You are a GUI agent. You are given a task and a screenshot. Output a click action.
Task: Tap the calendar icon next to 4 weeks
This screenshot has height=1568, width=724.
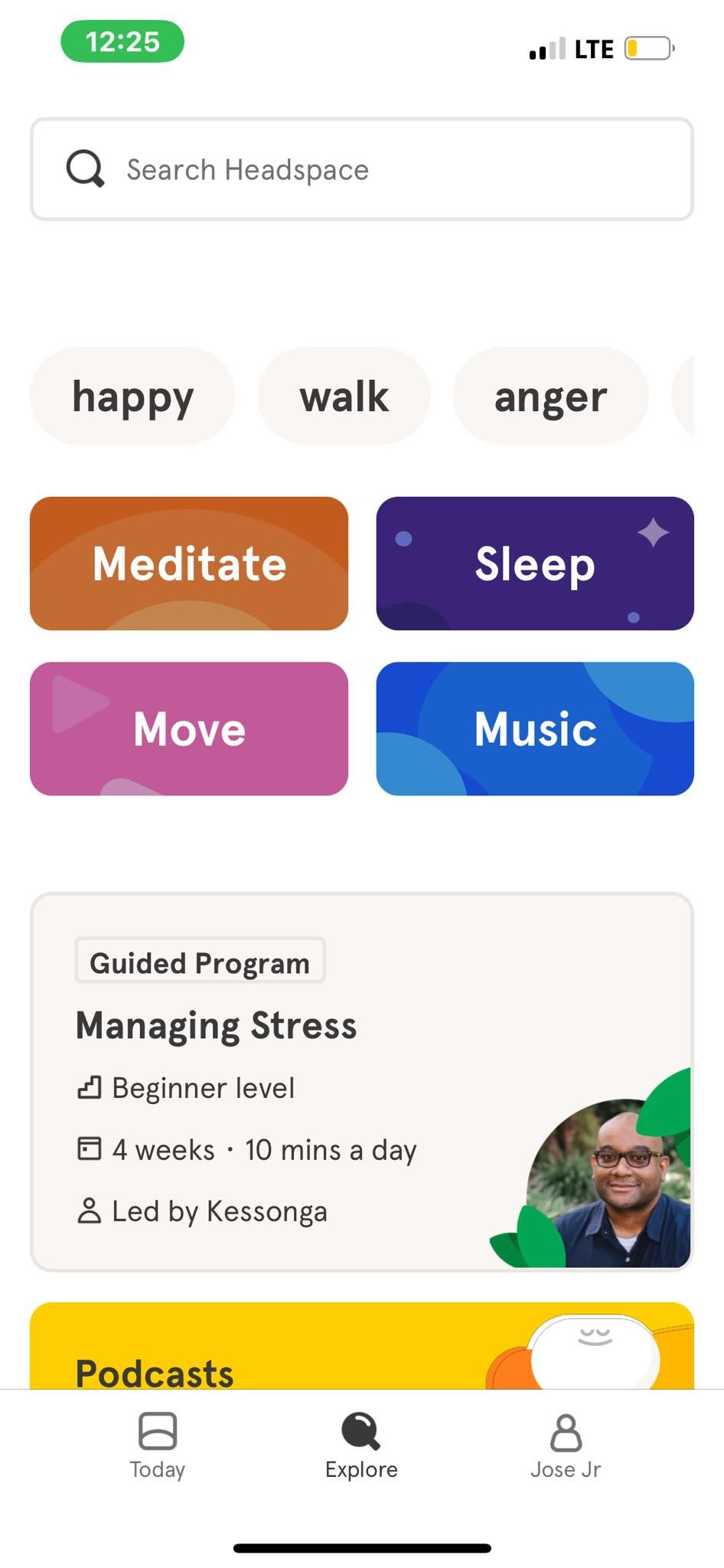(90, 1148)
